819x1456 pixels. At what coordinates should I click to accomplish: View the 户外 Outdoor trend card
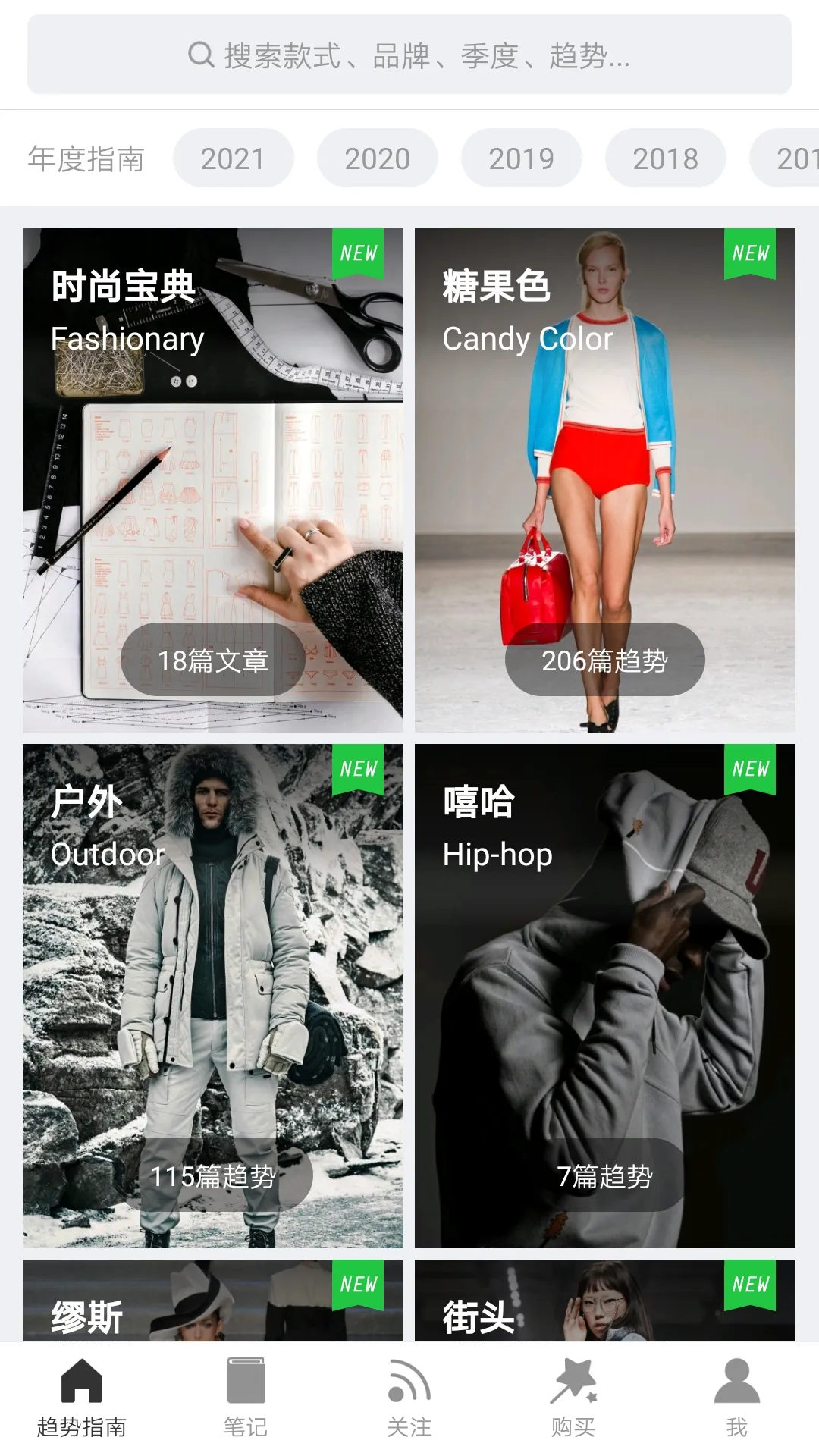click(213, 996)
